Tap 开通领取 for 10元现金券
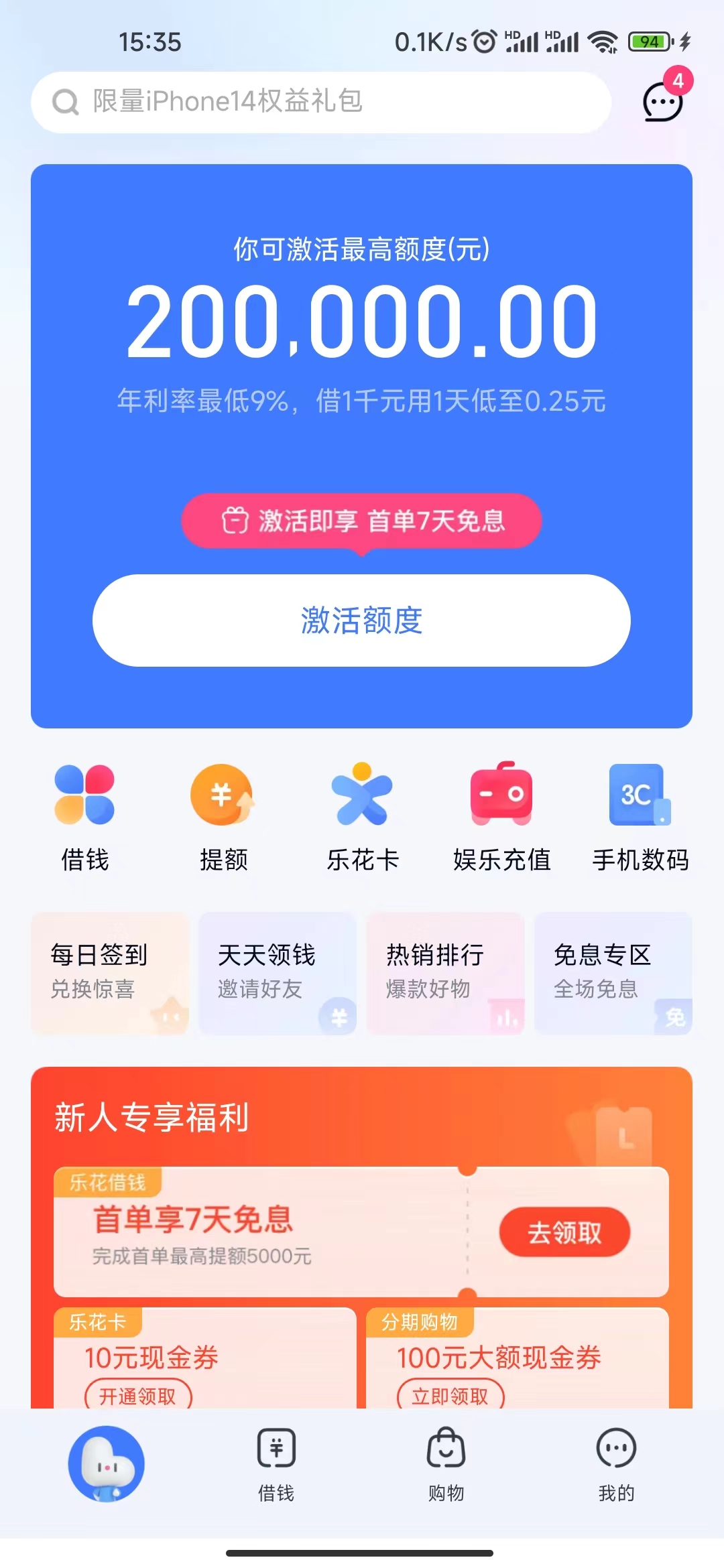The height and width of the screenshot is (1568, 724). 138,1396
